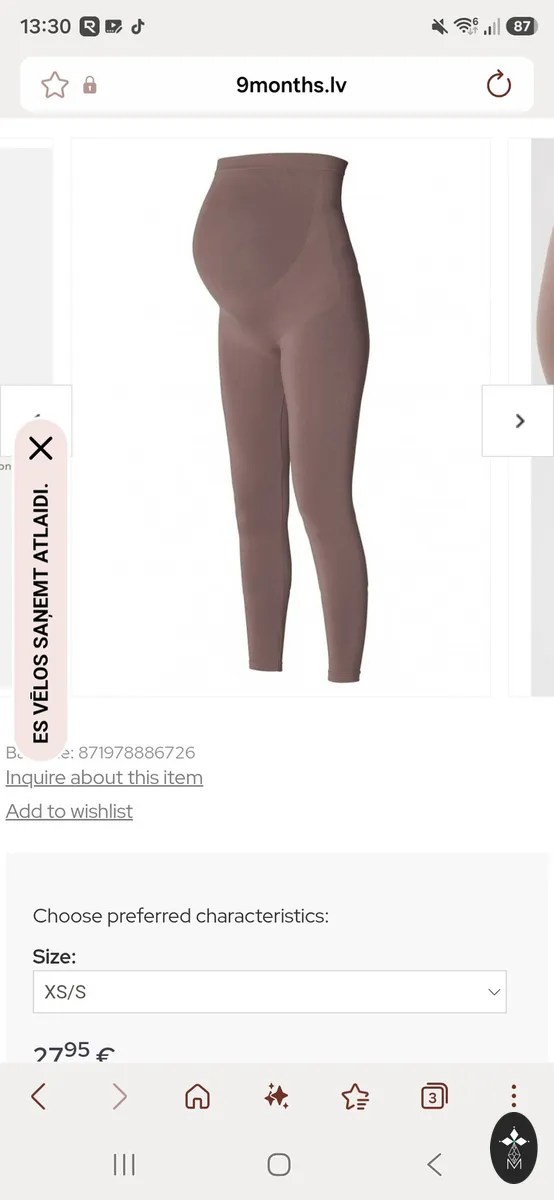The height and width of the screenshot is (1200, 554).
Task: Open the browser bookmarks list
Action: coord(355,1097)
